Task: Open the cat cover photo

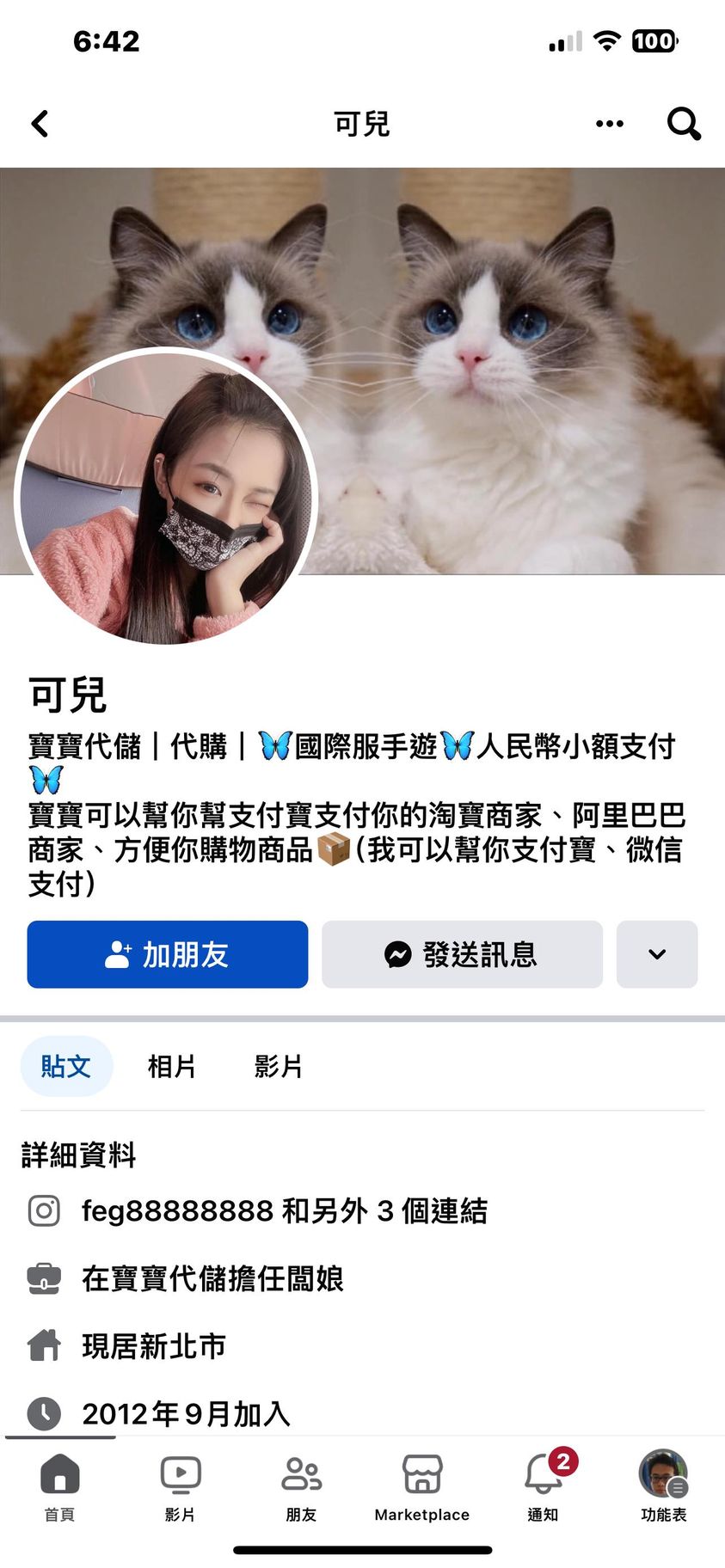Action: (x=516, y=344)
